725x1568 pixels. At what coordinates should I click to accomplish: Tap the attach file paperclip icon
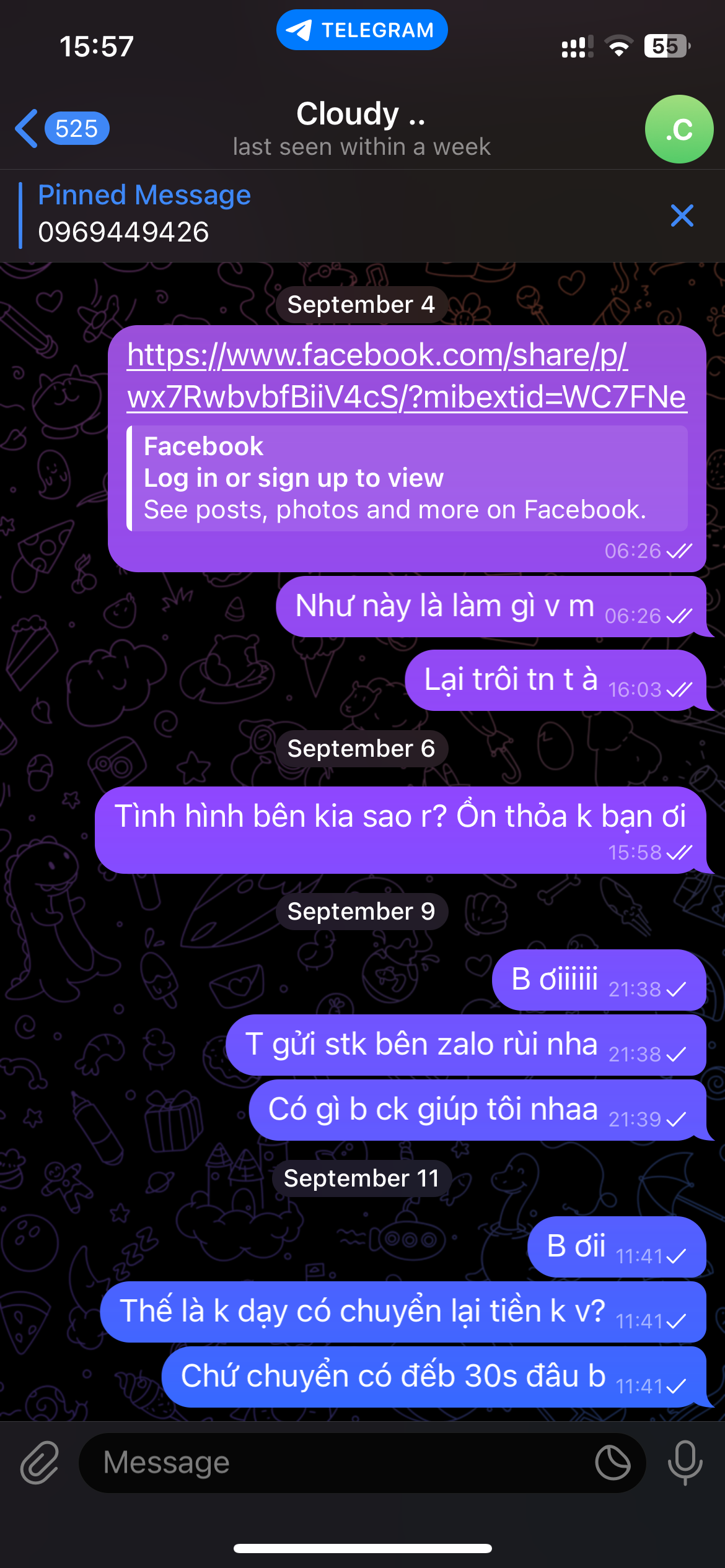coord(40,1463)
